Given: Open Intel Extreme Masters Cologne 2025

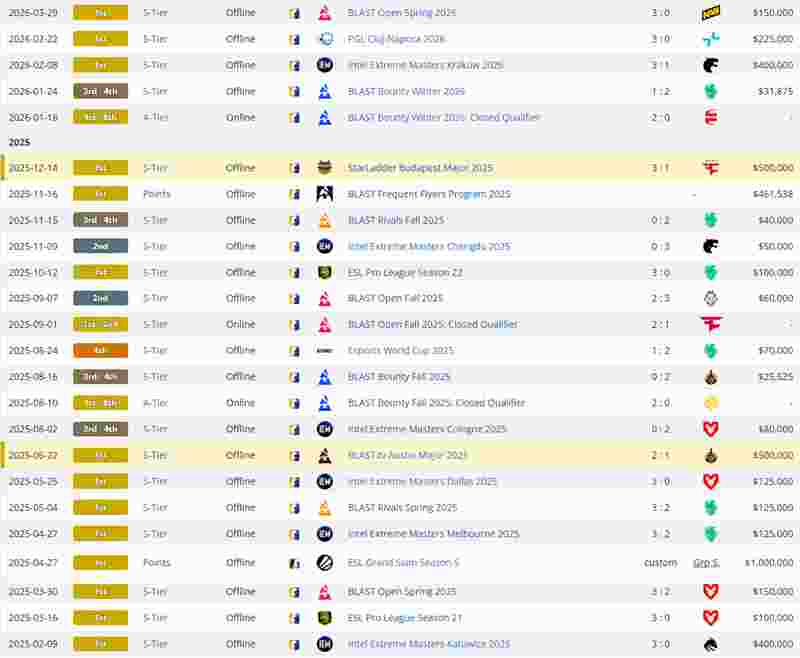Looking at the screenshot, I should (x=427, y=429).
